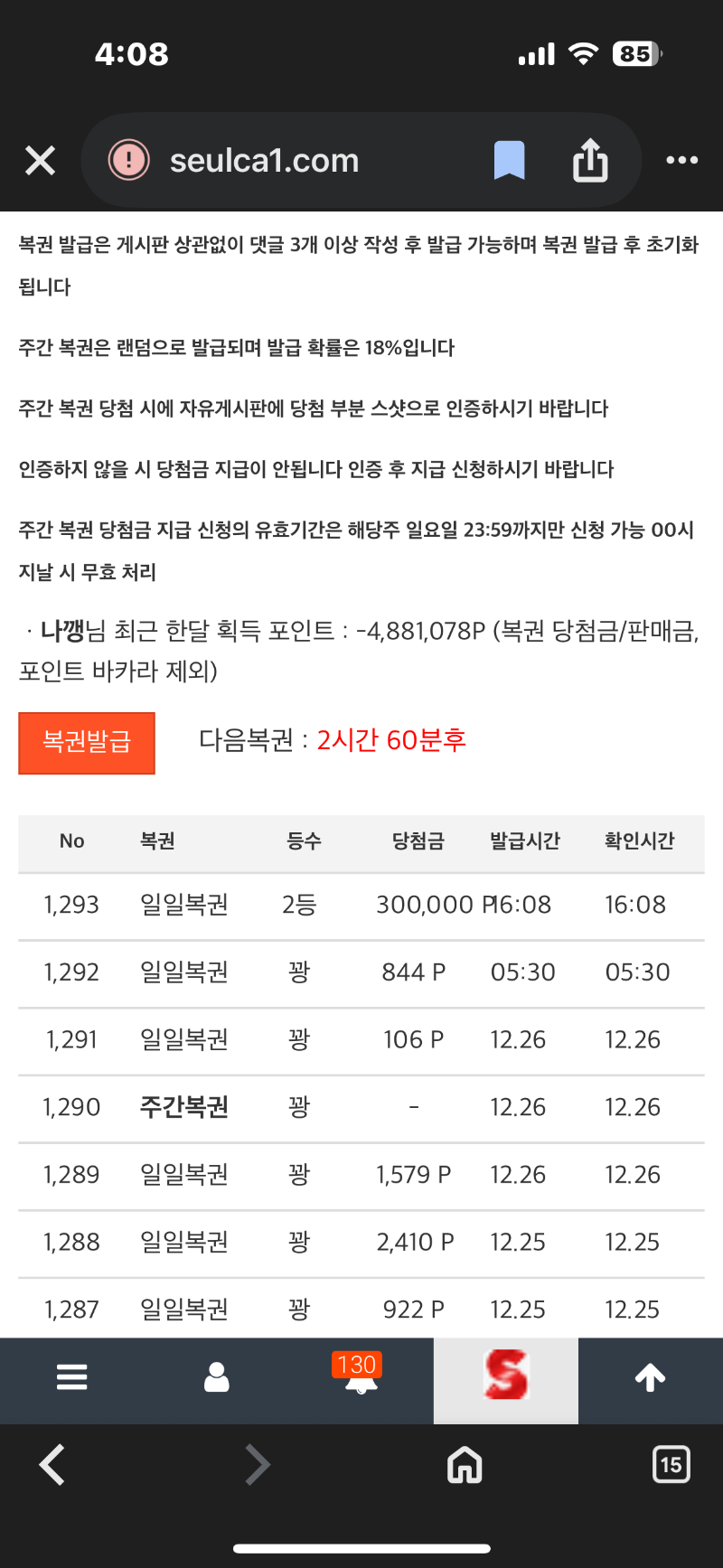Open the user profile tab

click(217, 1377)
